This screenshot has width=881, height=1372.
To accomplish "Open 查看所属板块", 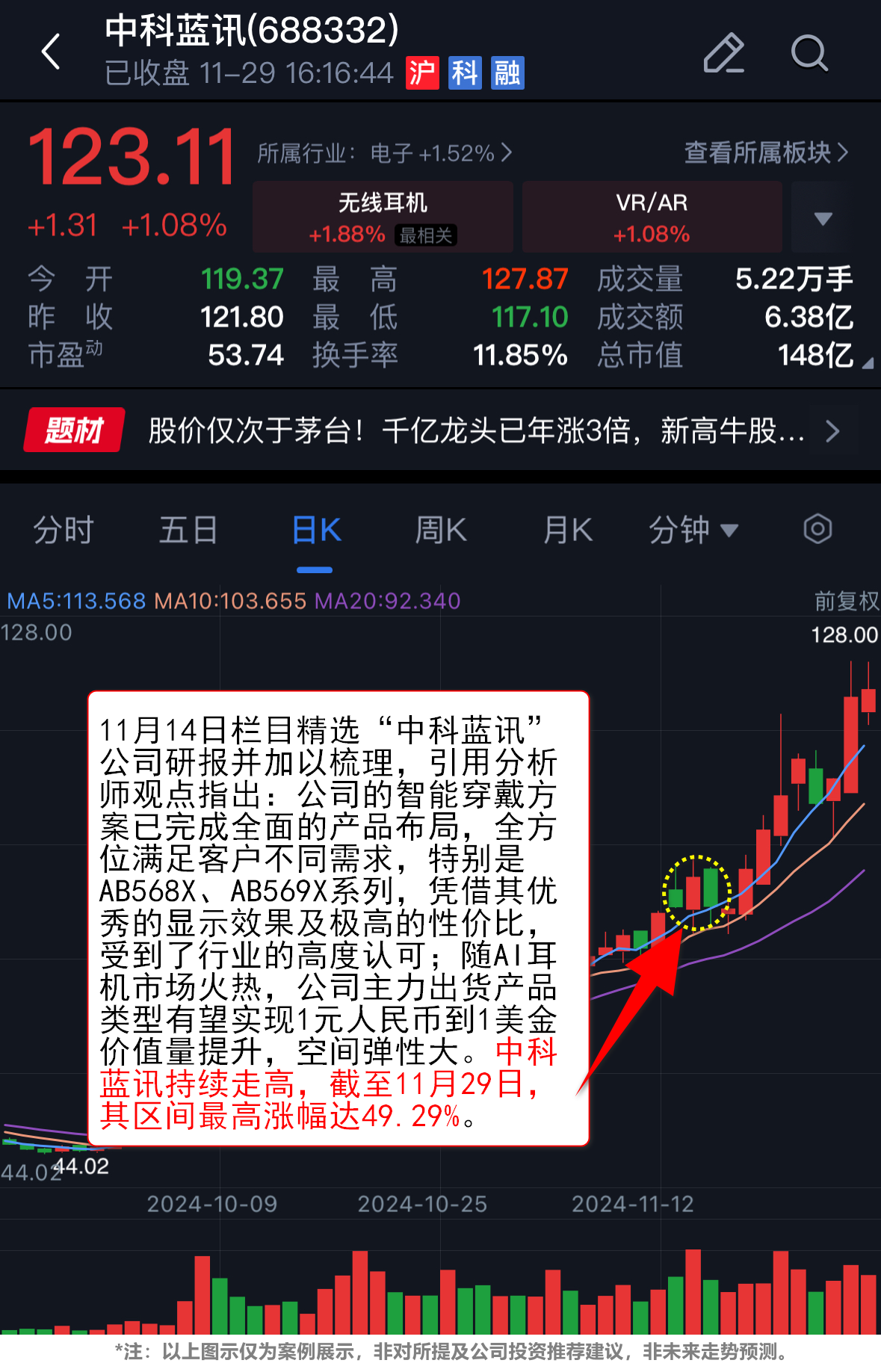I will [766, 152].
